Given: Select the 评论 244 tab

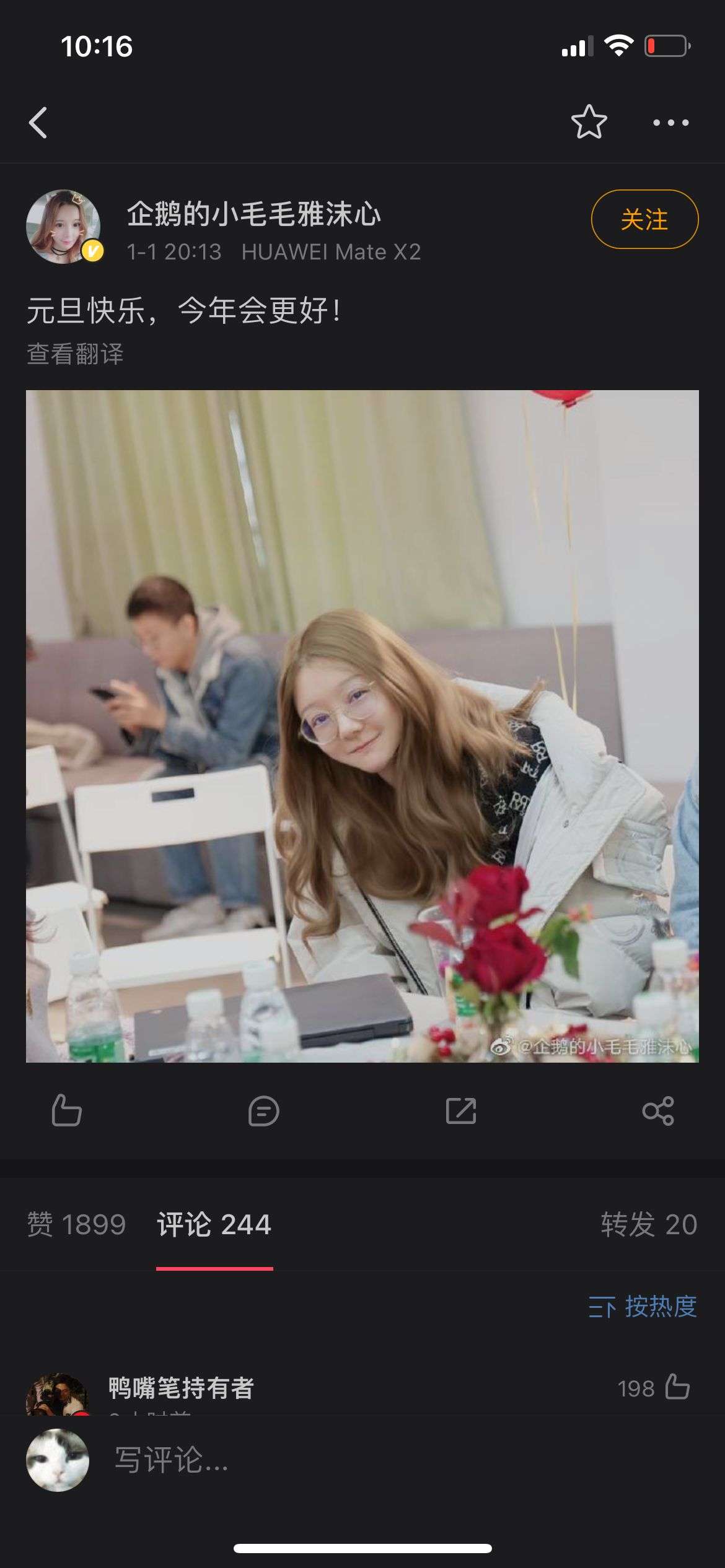Looking at the screenshot, I should 214,1224.
